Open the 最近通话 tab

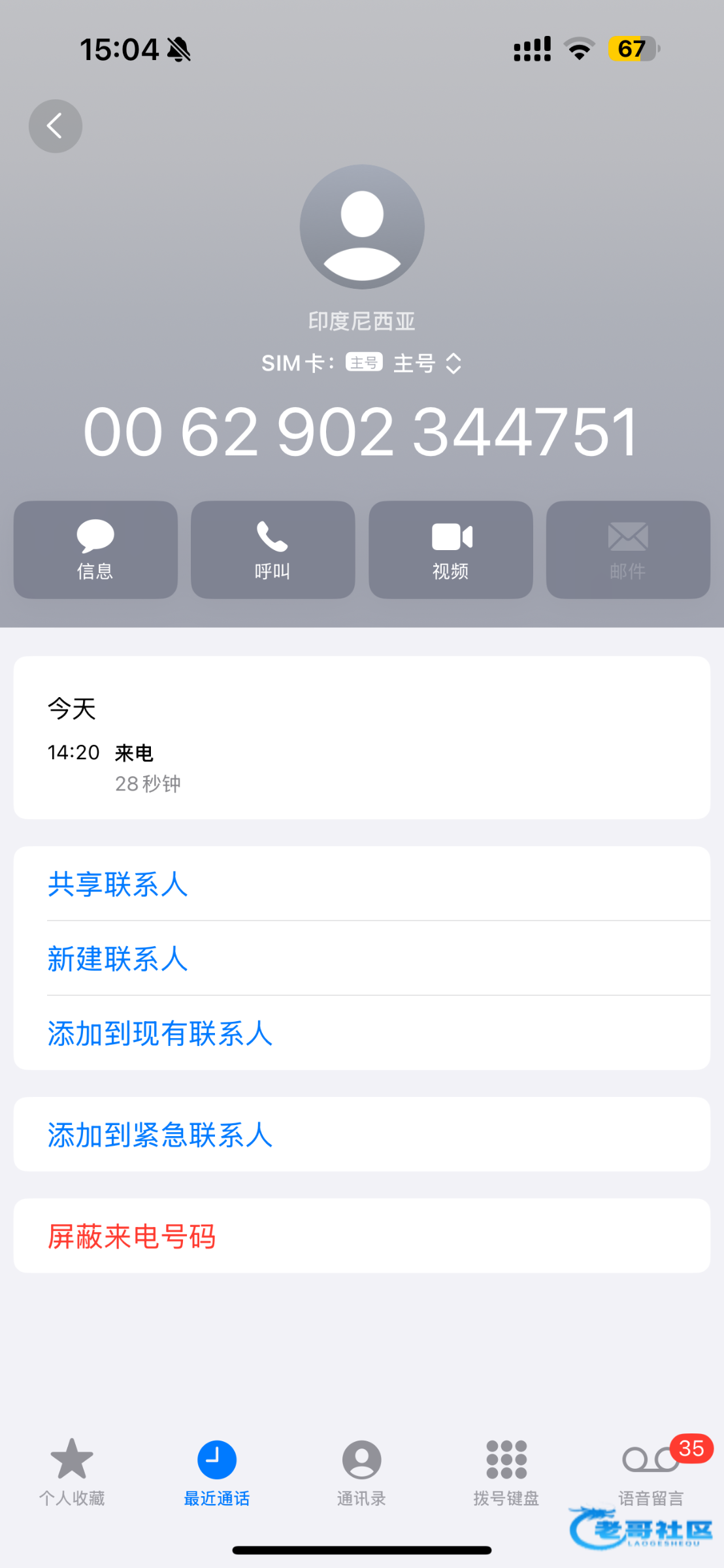[217, 1470]
